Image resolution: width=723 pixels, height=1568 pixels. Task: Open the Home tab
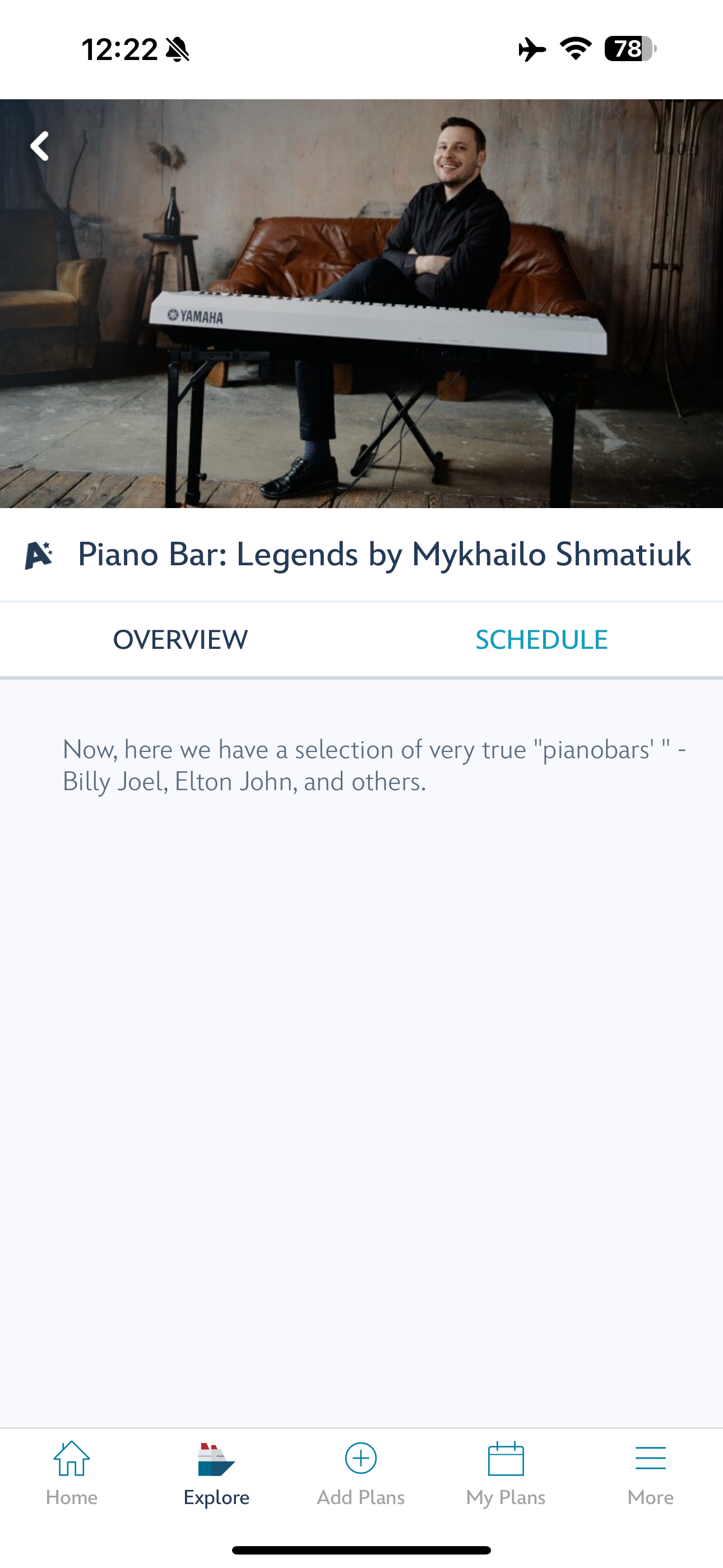[x=72, y=1473]
